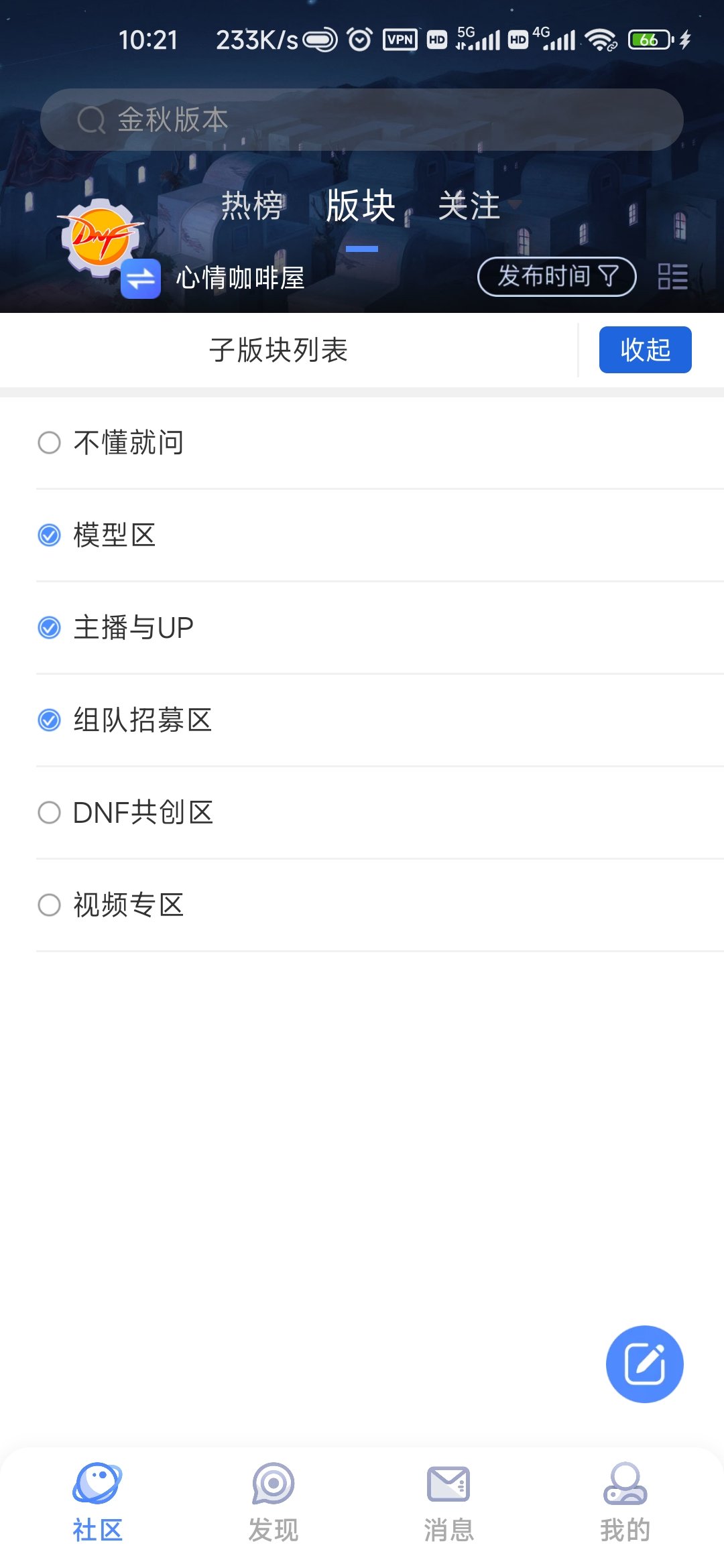Select the 不懂就问 sub-board
724x1568 pixels.
[362, 443]
